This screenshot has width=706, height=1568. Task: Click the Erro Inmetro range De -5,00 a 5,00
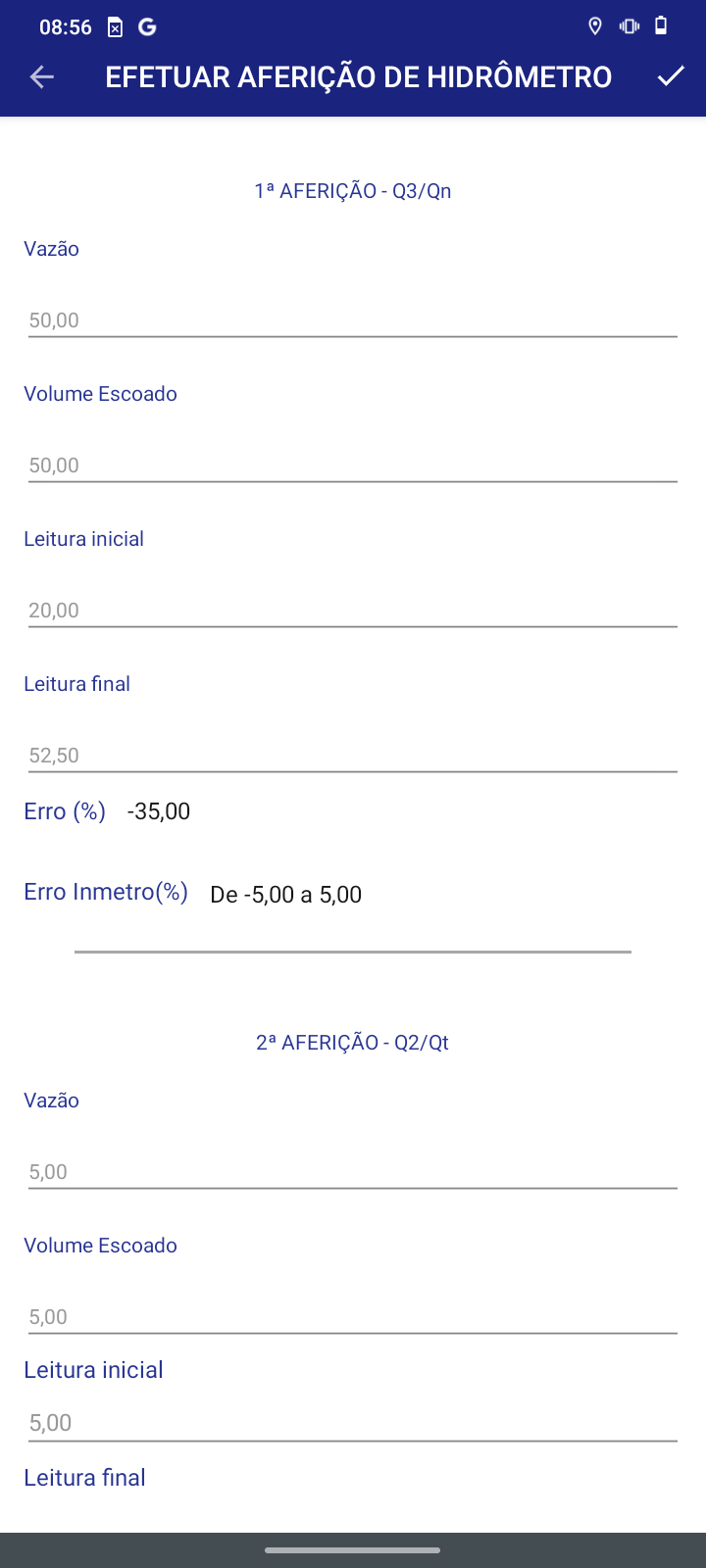tap(285, 894)
